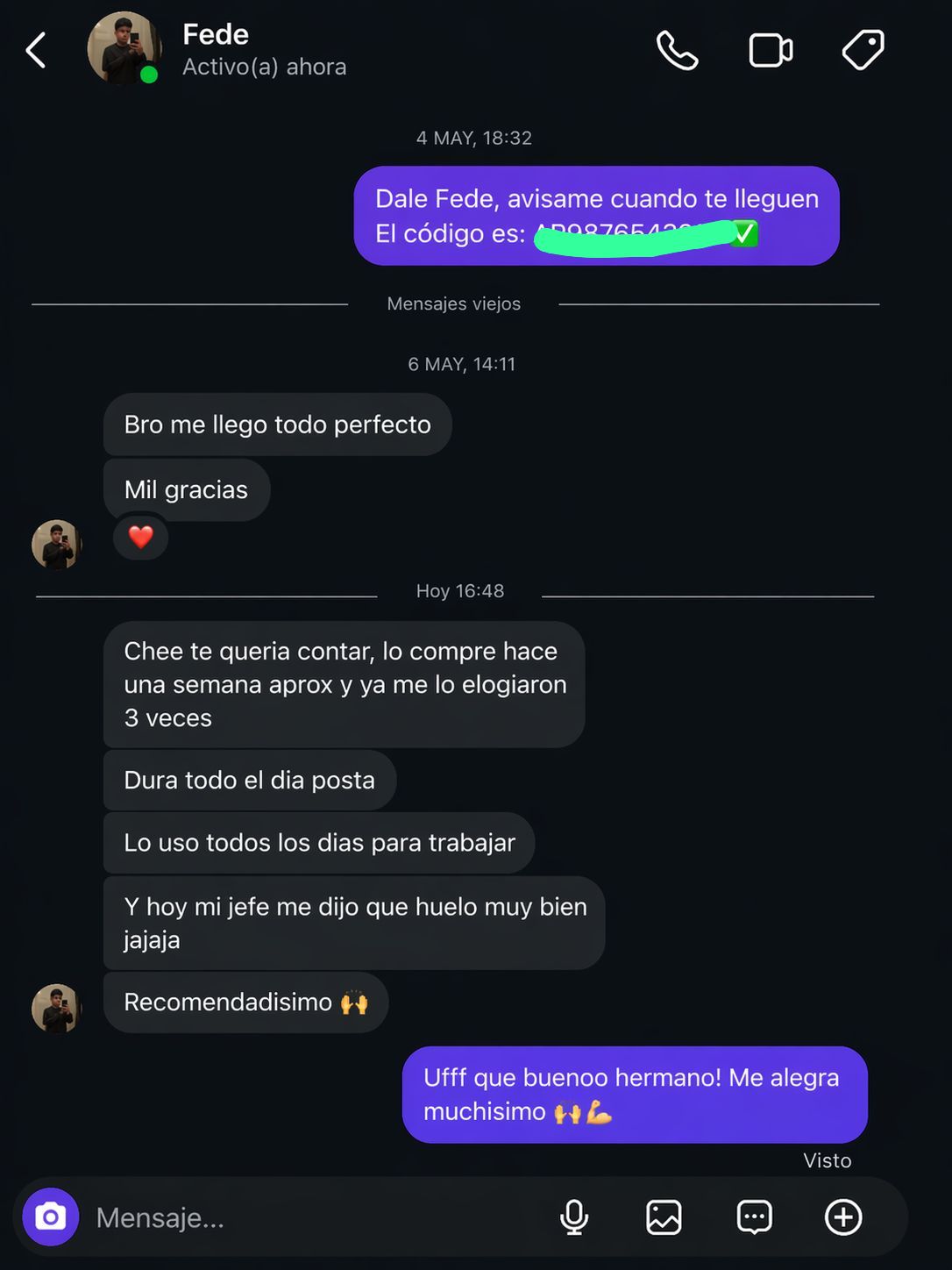Start a voice call with Fede

(678, 50)
